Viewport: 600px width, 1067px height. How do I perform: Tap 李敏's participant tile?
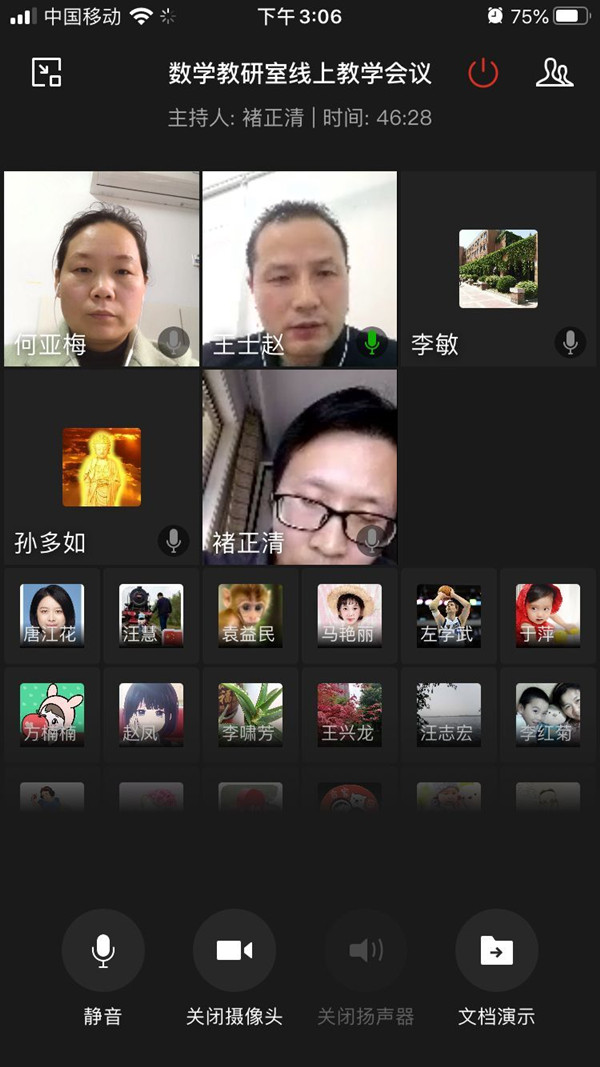point(498,268)
